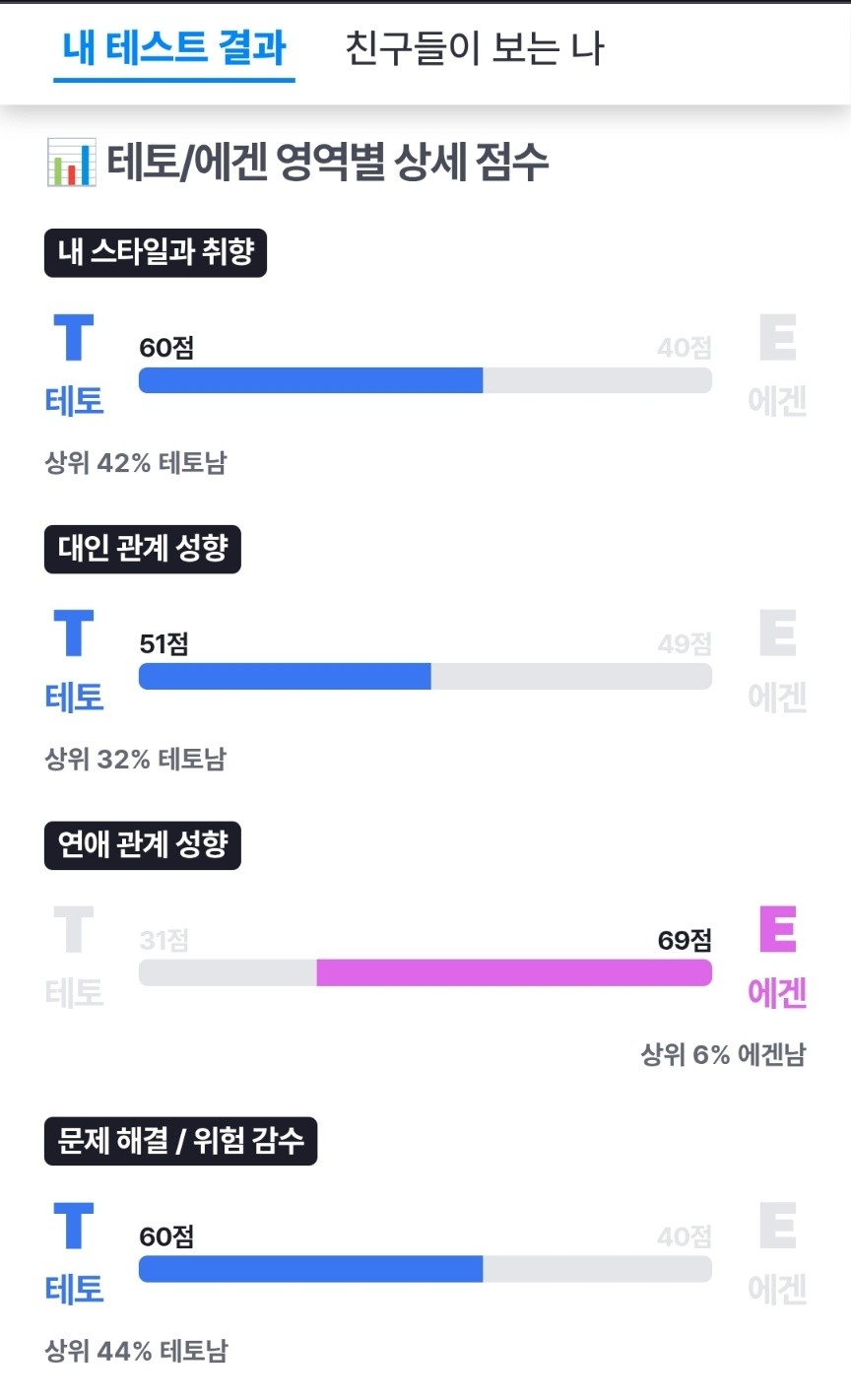Expand the 내 스타일과 취향 section
Image resolution: width=851 pixels, height=1400 pixels.
(155, 253)
